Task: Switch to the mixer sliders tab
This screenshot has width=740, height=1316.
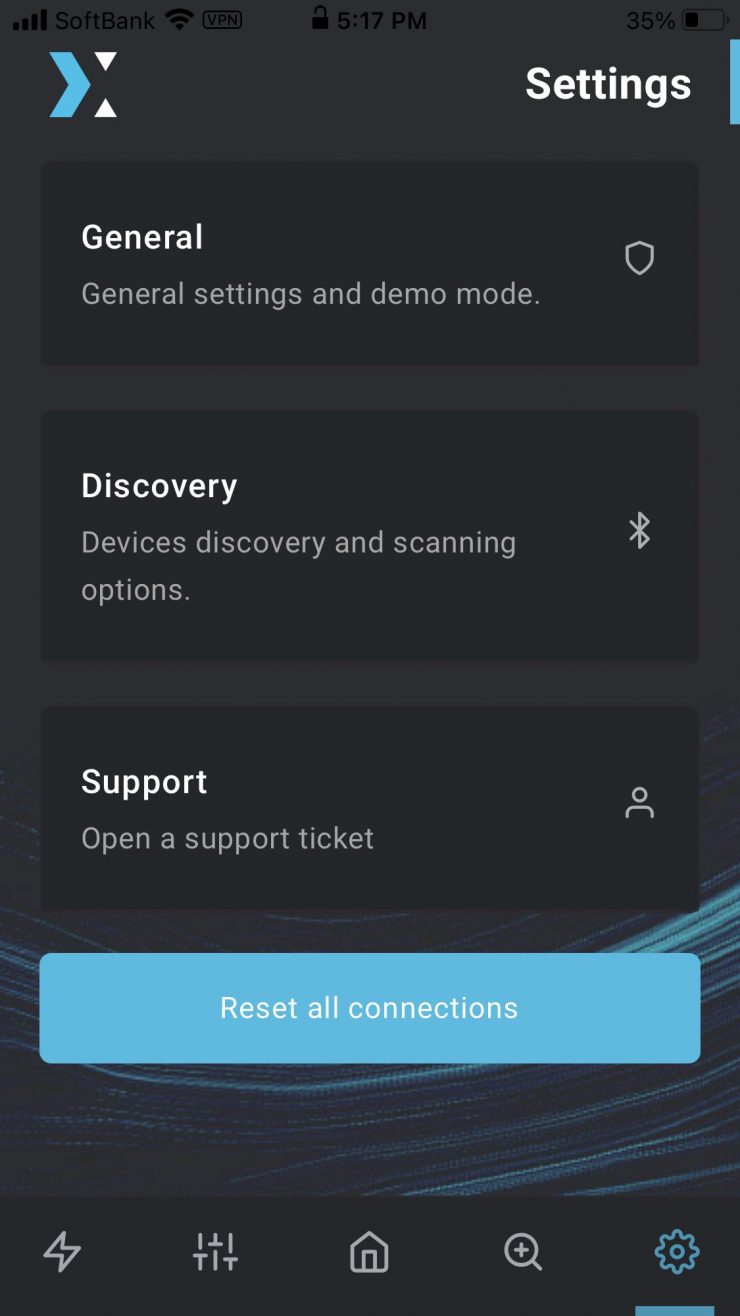Action: pyautogui.click(x=215, y=1251)
